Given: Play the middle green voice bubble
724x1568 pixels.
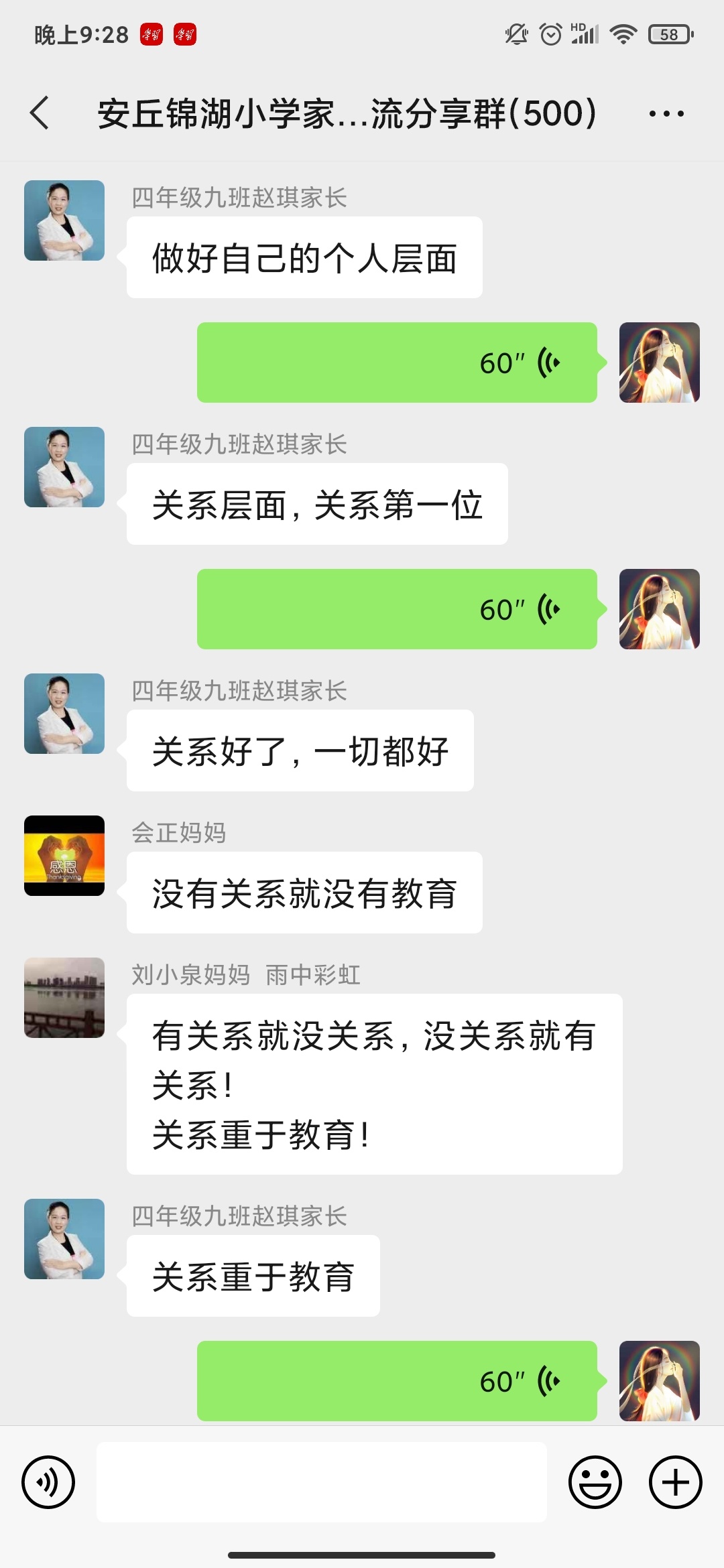Looking at the screenshot, I should click(396, 608).
